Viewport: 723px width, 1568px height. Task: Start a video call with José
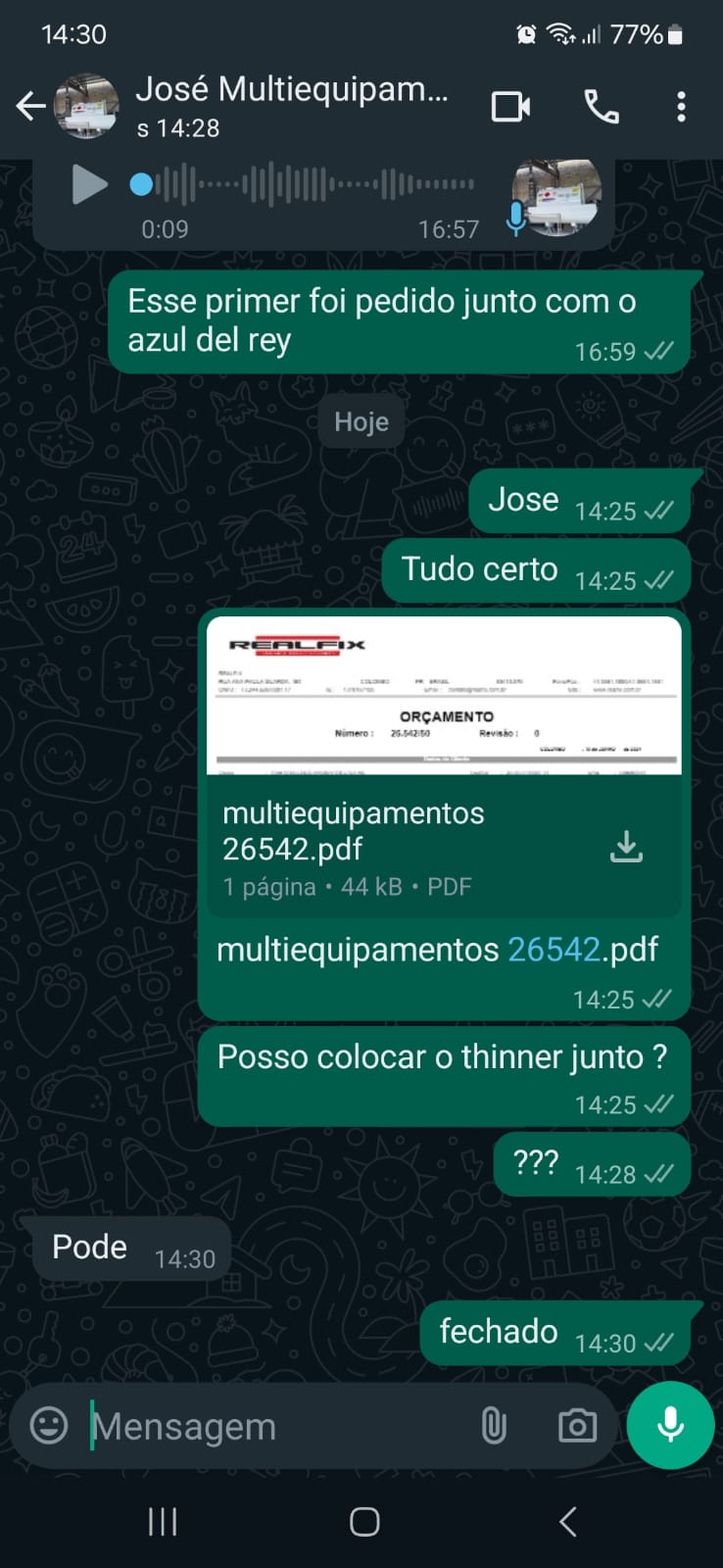(x=510, y=106)
